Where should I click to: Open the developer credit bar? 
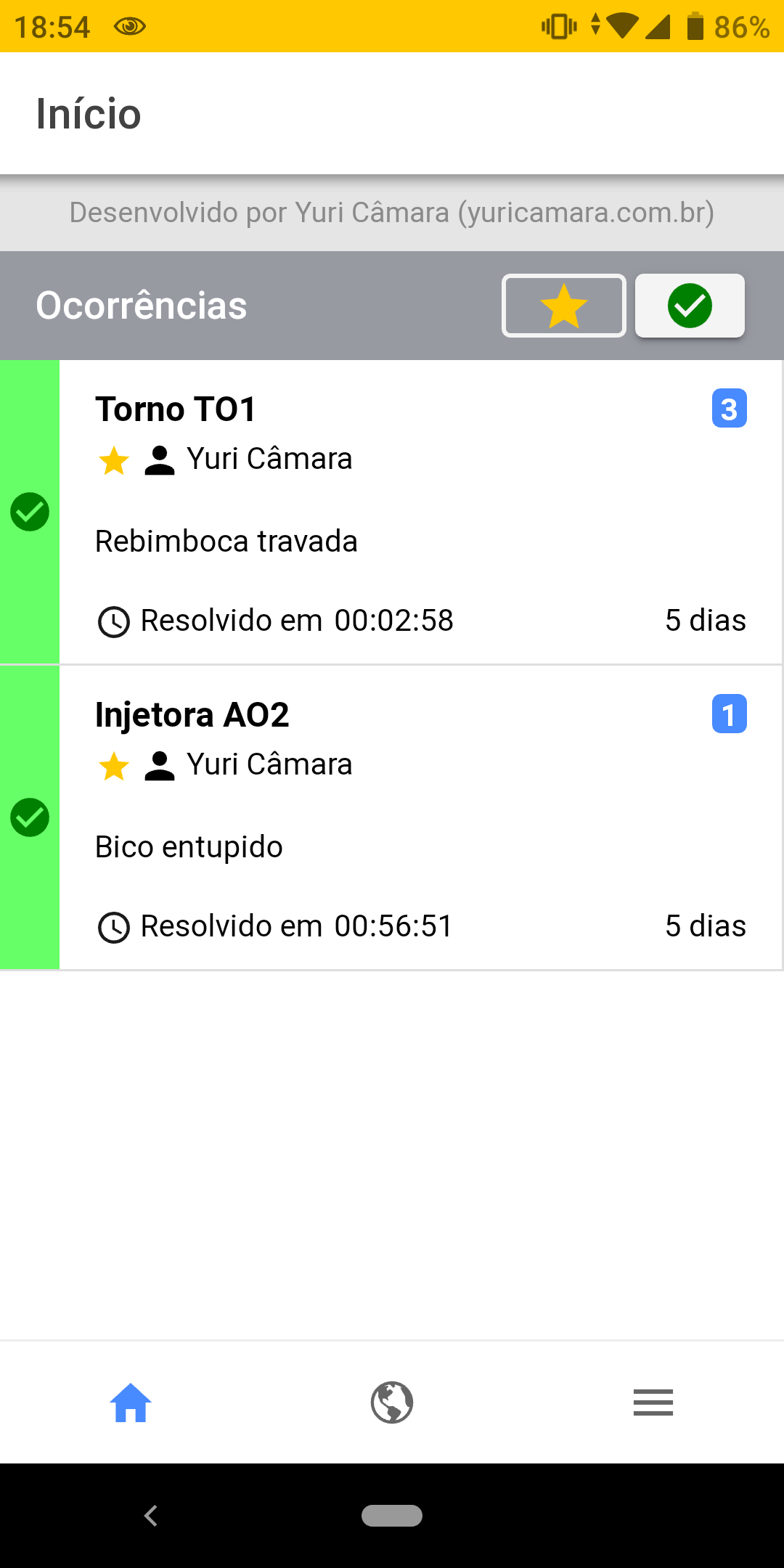point(392,213)
